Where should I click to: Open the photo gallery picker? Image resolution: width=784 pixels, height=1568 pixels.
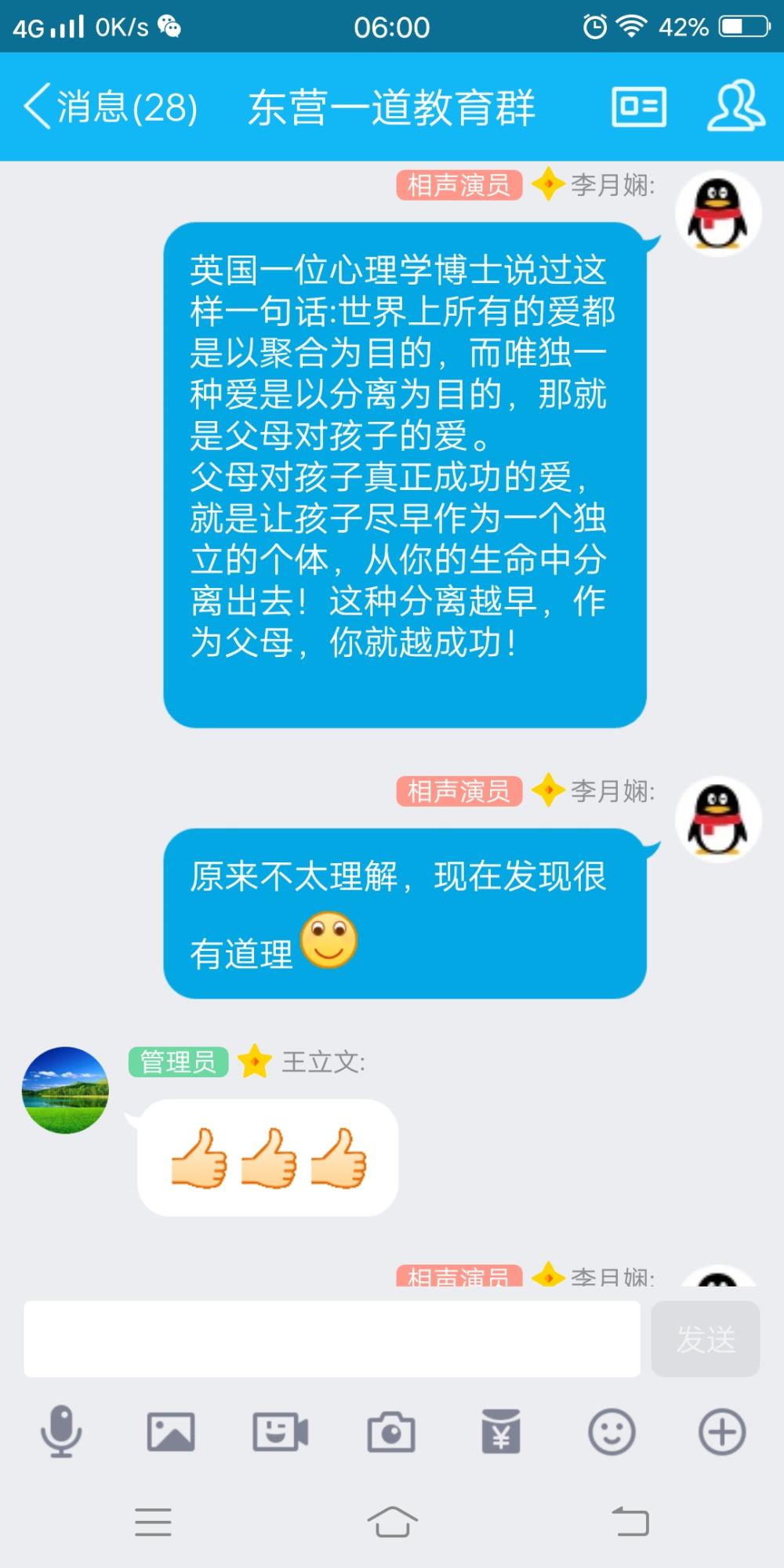click(171, 1432)
